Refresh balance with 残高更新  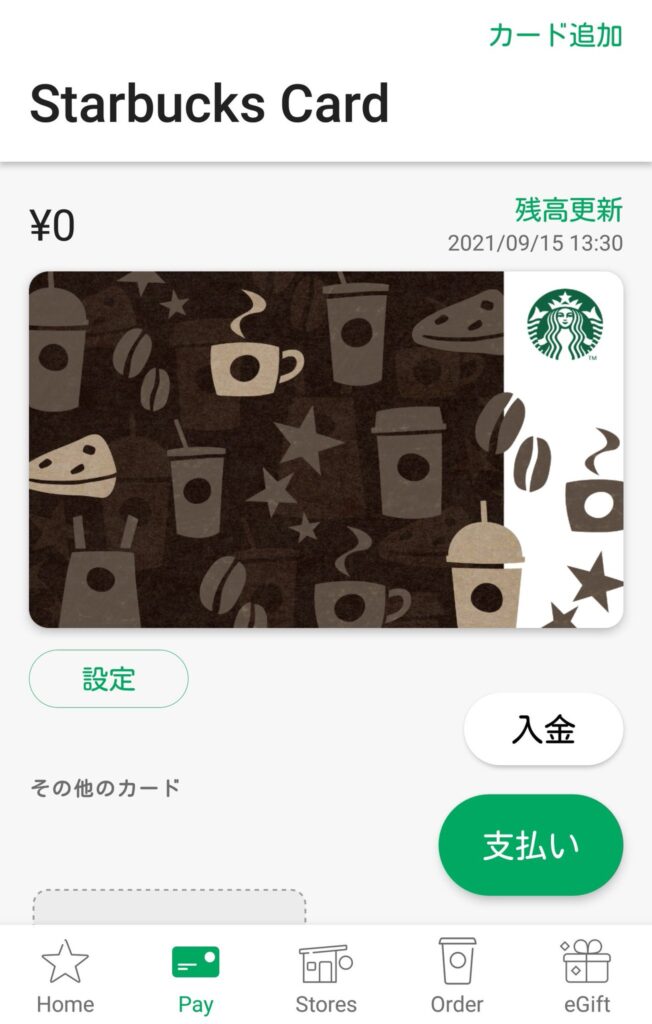[x=568, y=210]
